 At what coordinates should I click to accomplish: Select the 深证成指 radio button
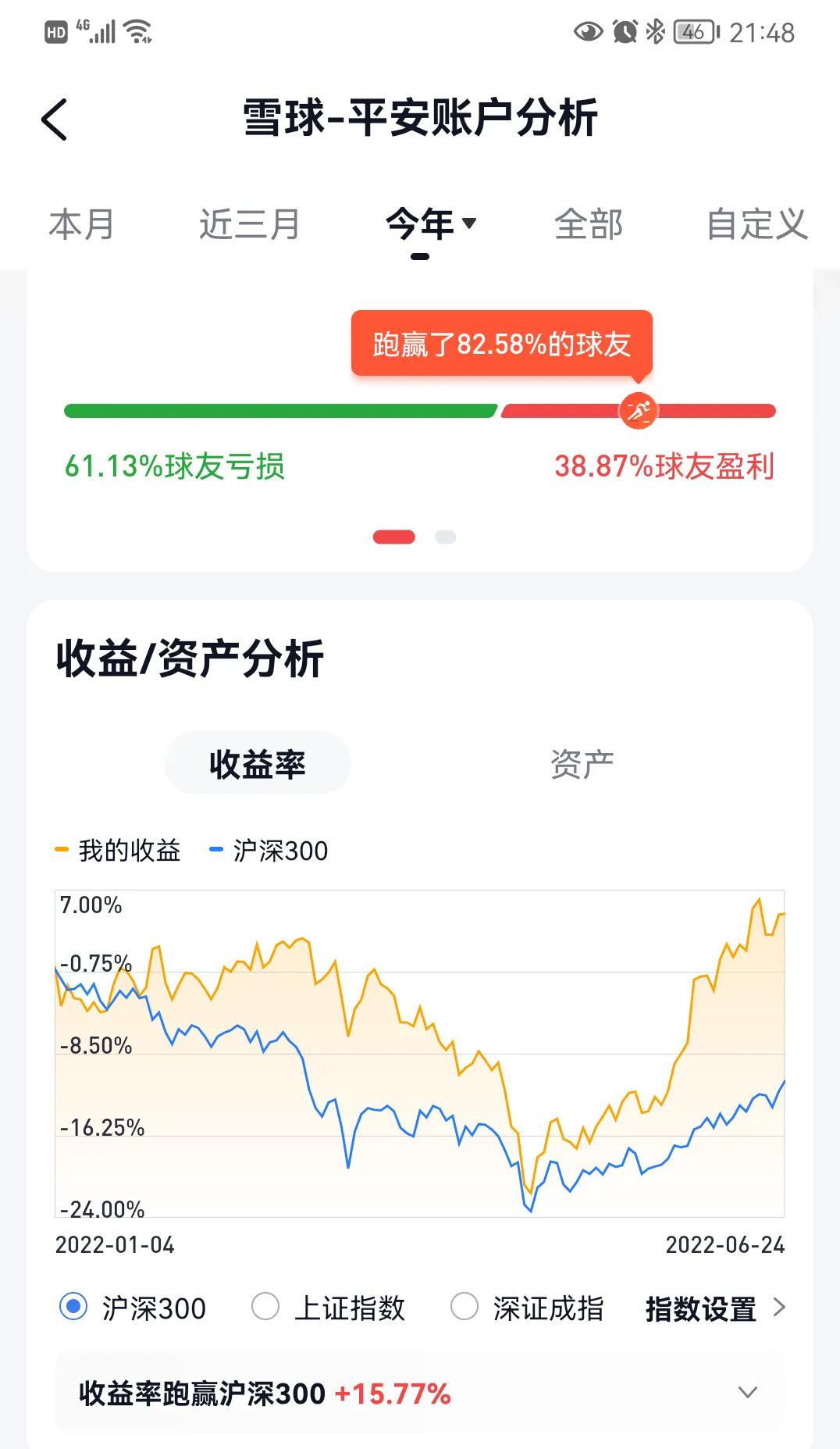click(x=466, y=1304)
